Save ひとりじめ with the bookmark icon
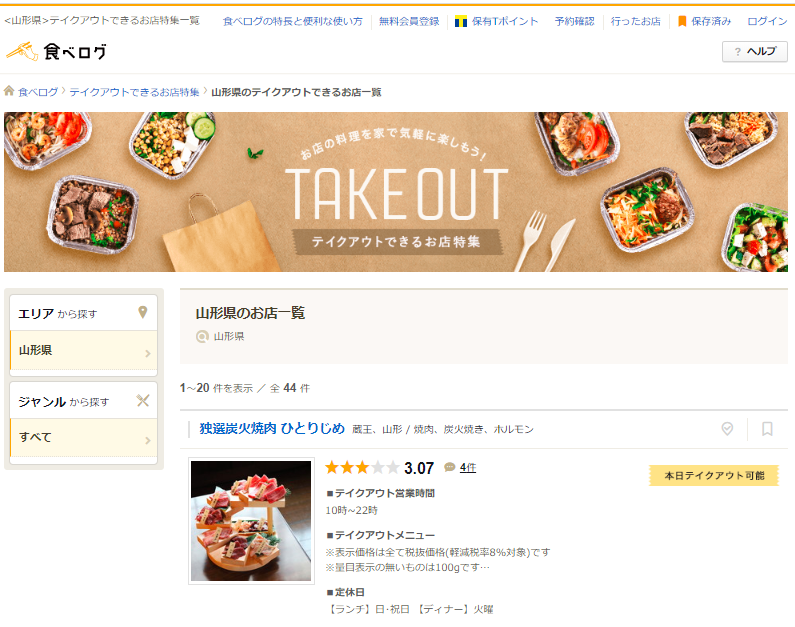Image resolution: width=795 pixels, height=627 pixels. [x=767, y=429]
